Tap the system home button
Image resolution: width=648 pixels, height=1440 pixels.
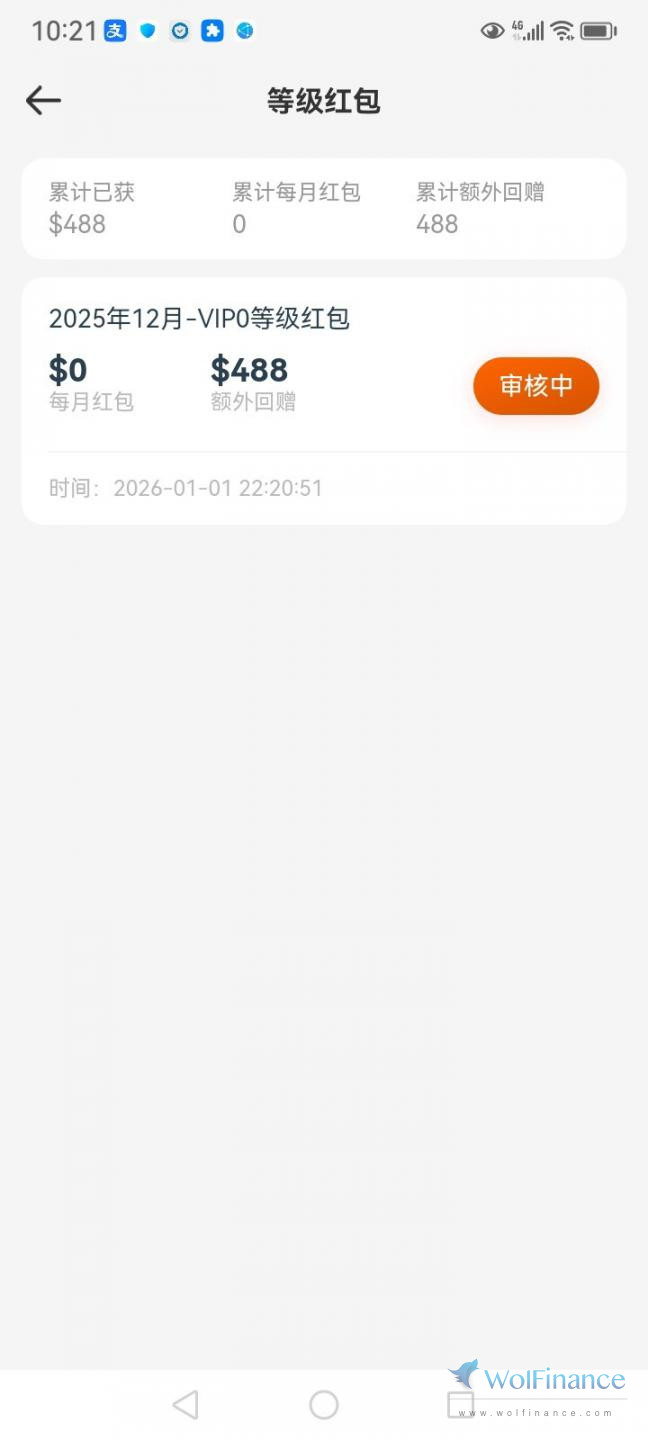coord(324,1404)
